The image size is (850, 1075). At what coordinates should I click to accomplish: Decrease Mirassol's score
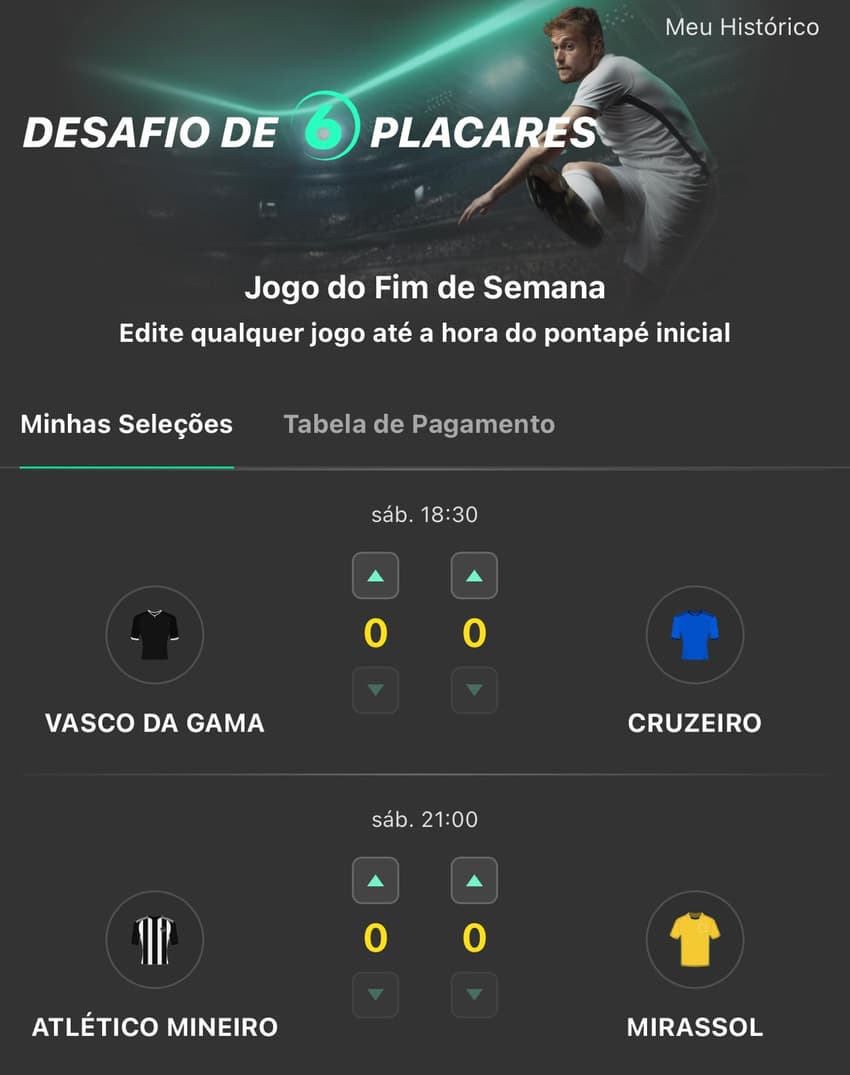pyautogui.click(x=474, y=995)
